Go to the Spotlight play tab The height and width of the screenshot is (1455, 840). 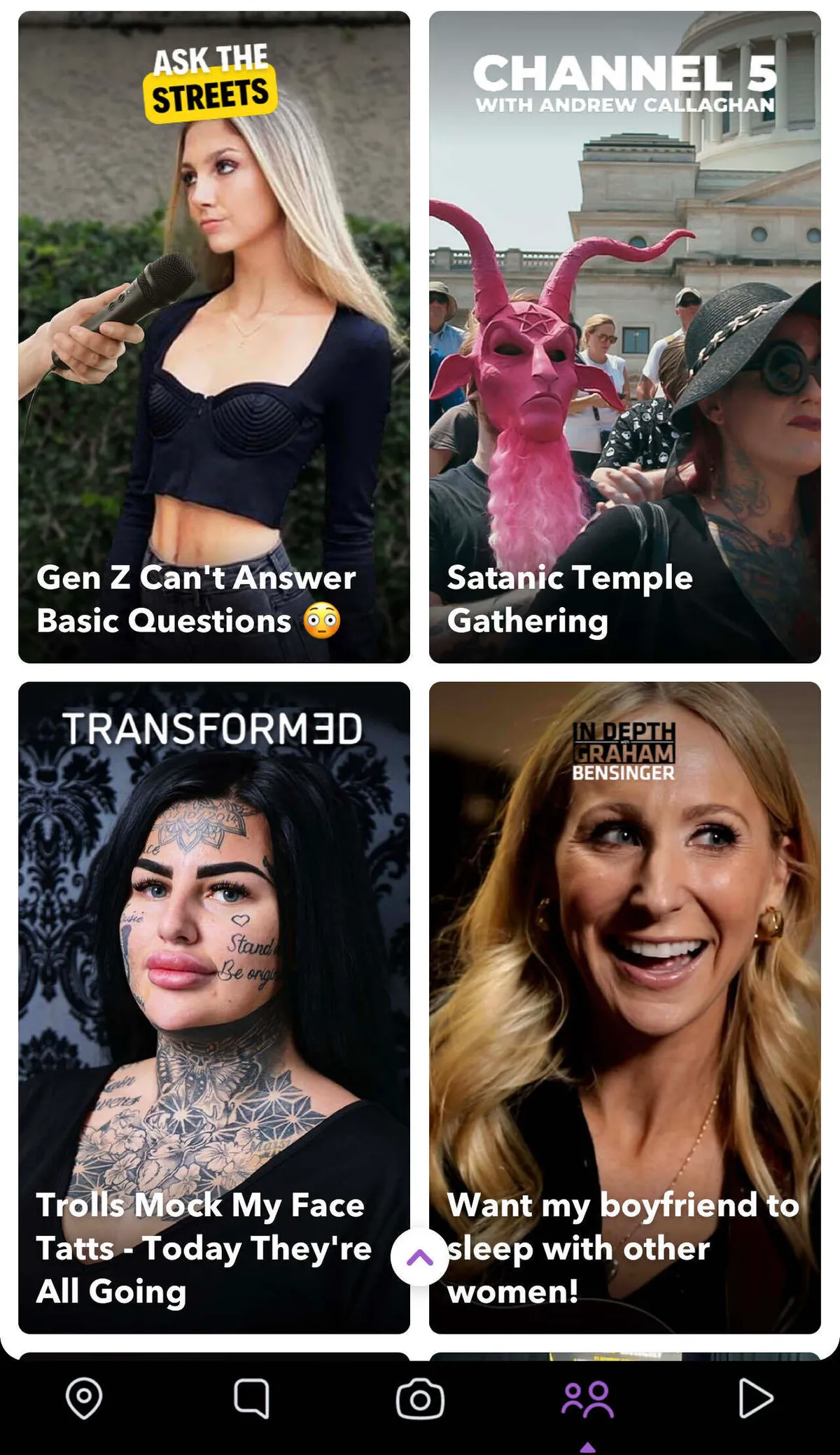pyautogui.click(x=755, y=1398)
